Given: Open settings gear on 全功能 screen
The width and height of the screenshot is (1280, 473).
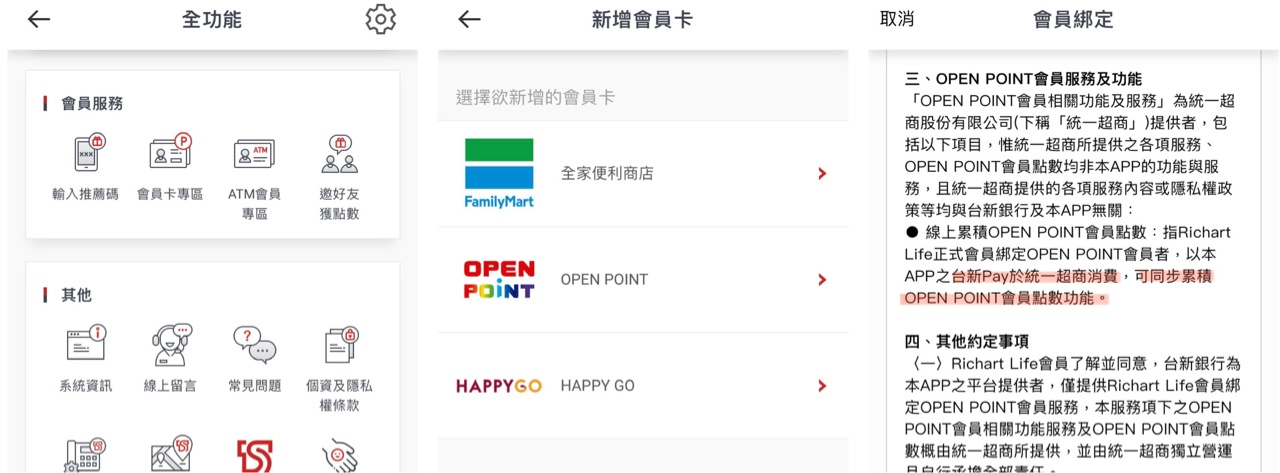Looking at the screenshot, I should click(x=380, y=19).
